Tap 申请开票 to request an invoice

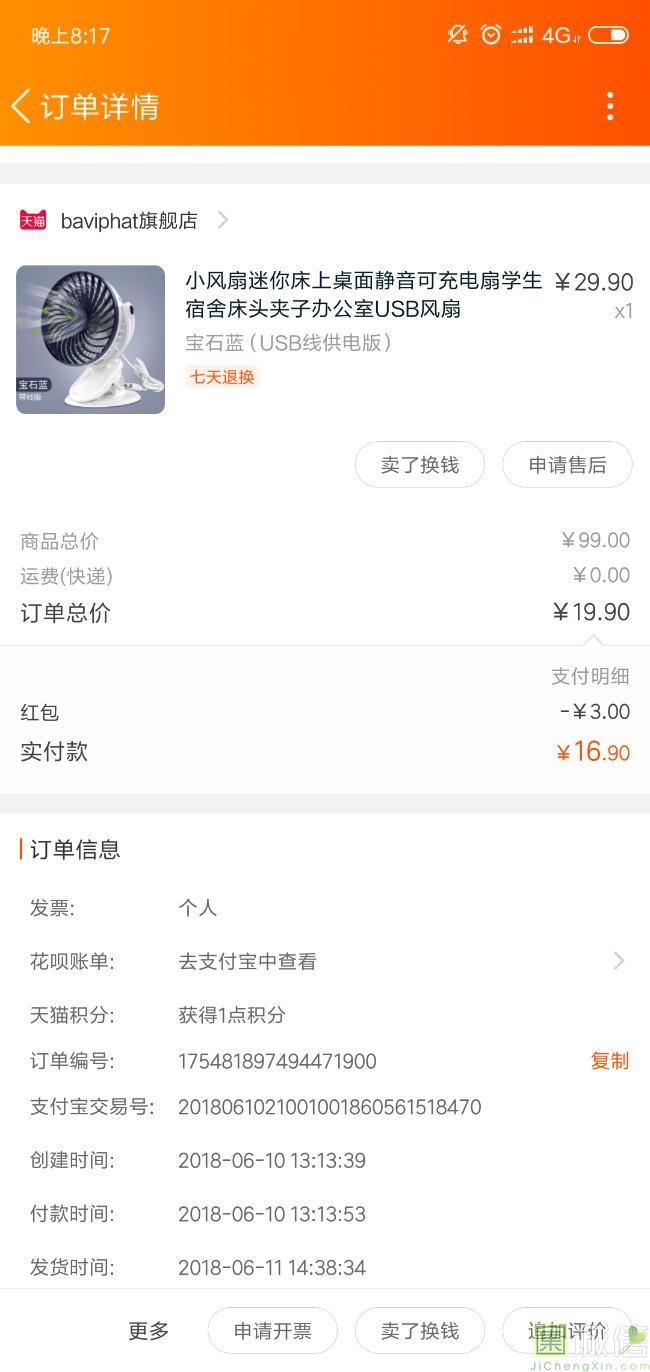272,1331
